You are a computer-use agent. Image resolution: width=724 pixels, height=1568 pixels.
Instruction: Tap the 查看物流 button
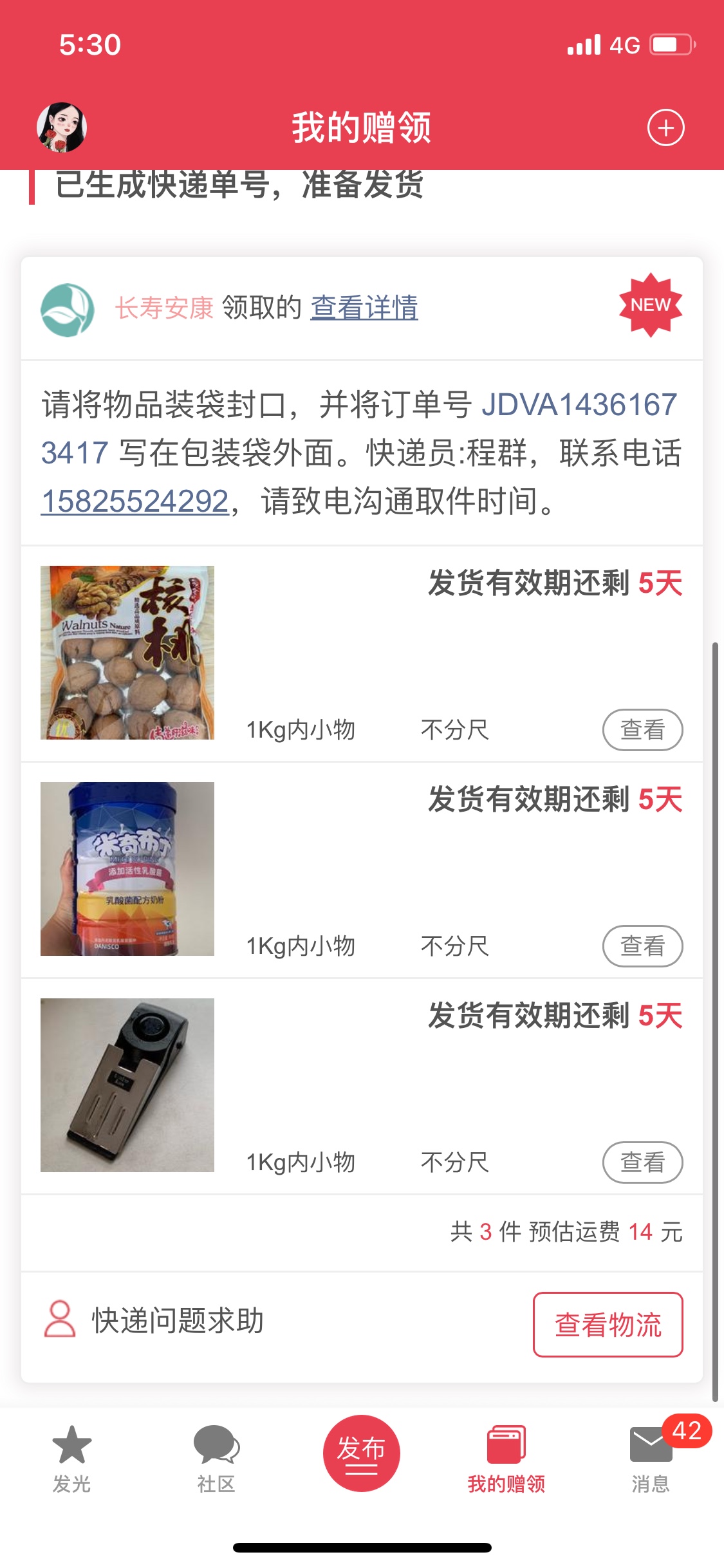coord(608,1325)
